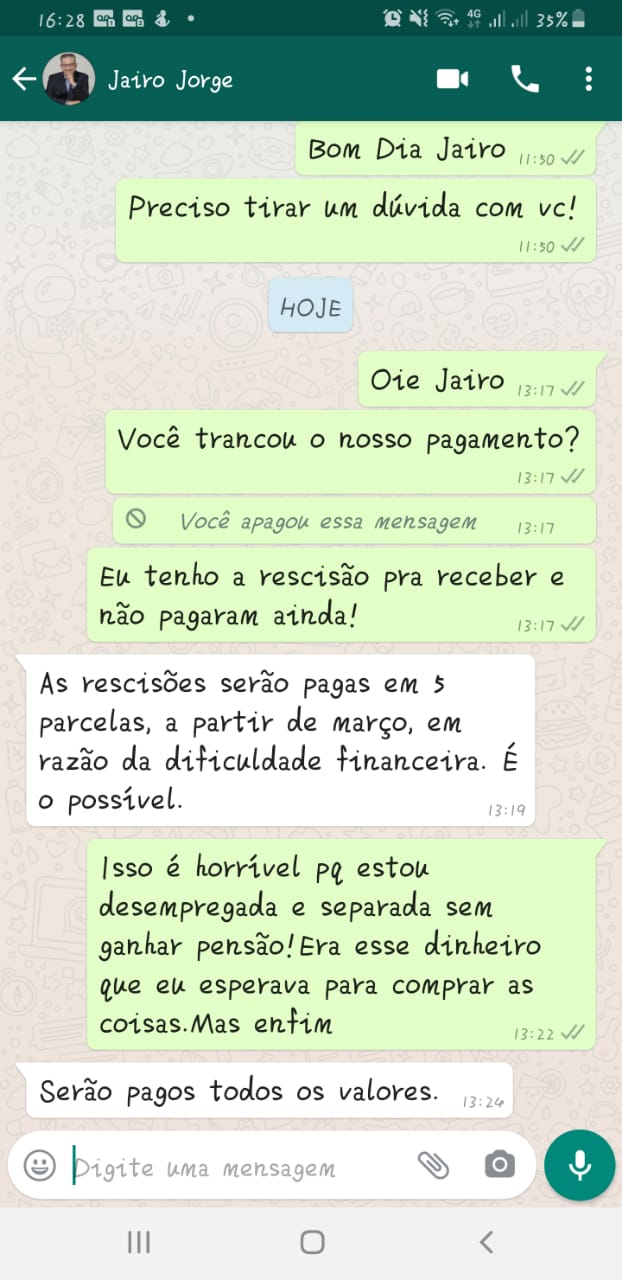This screenshot has height=1280, width=622.
Task: Open recent apps from navigation bar
Action: (x=139, y=1242)
